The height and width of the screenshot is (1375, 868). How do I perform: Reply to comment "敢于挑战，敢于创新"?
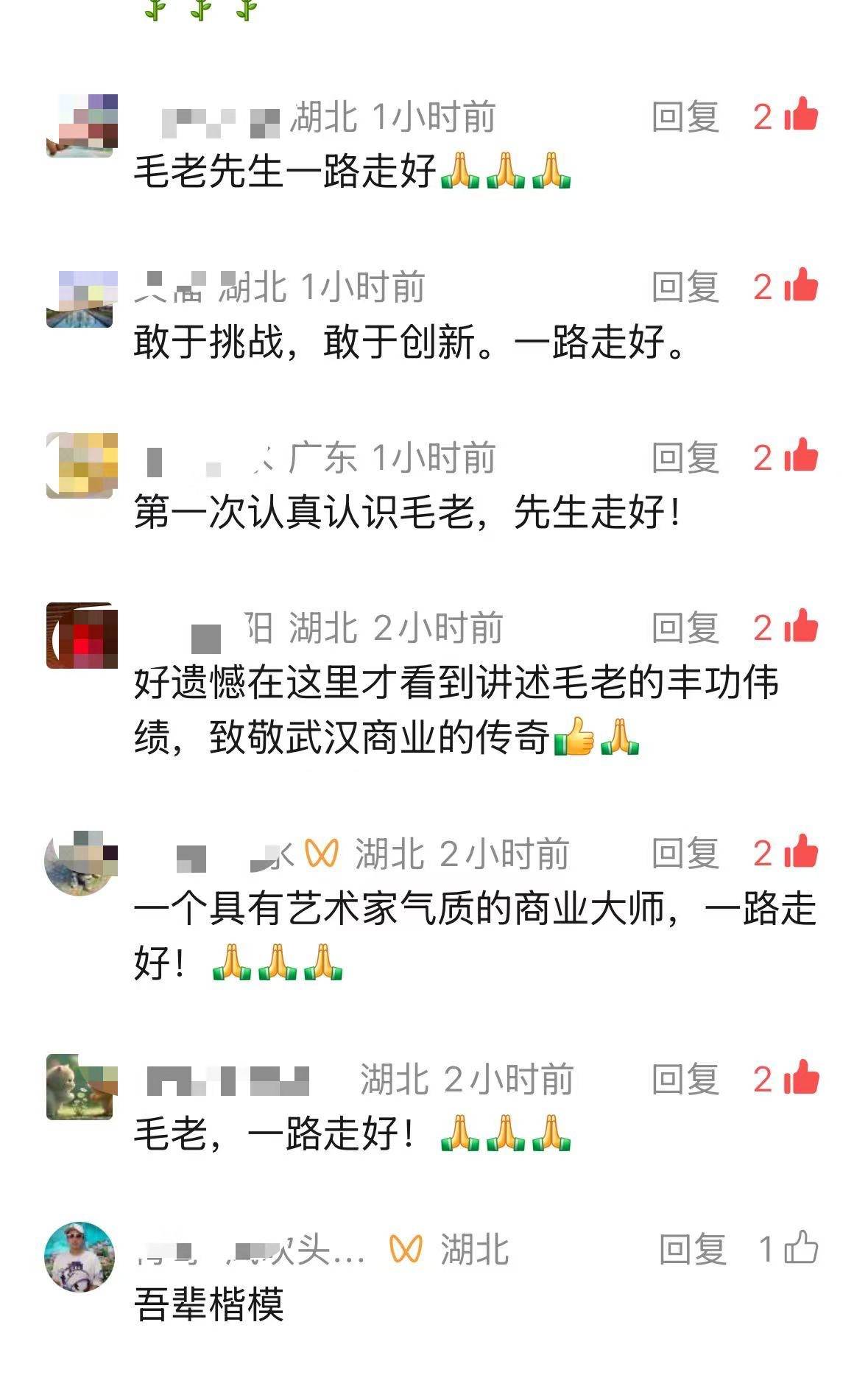[x=685, y=287]
